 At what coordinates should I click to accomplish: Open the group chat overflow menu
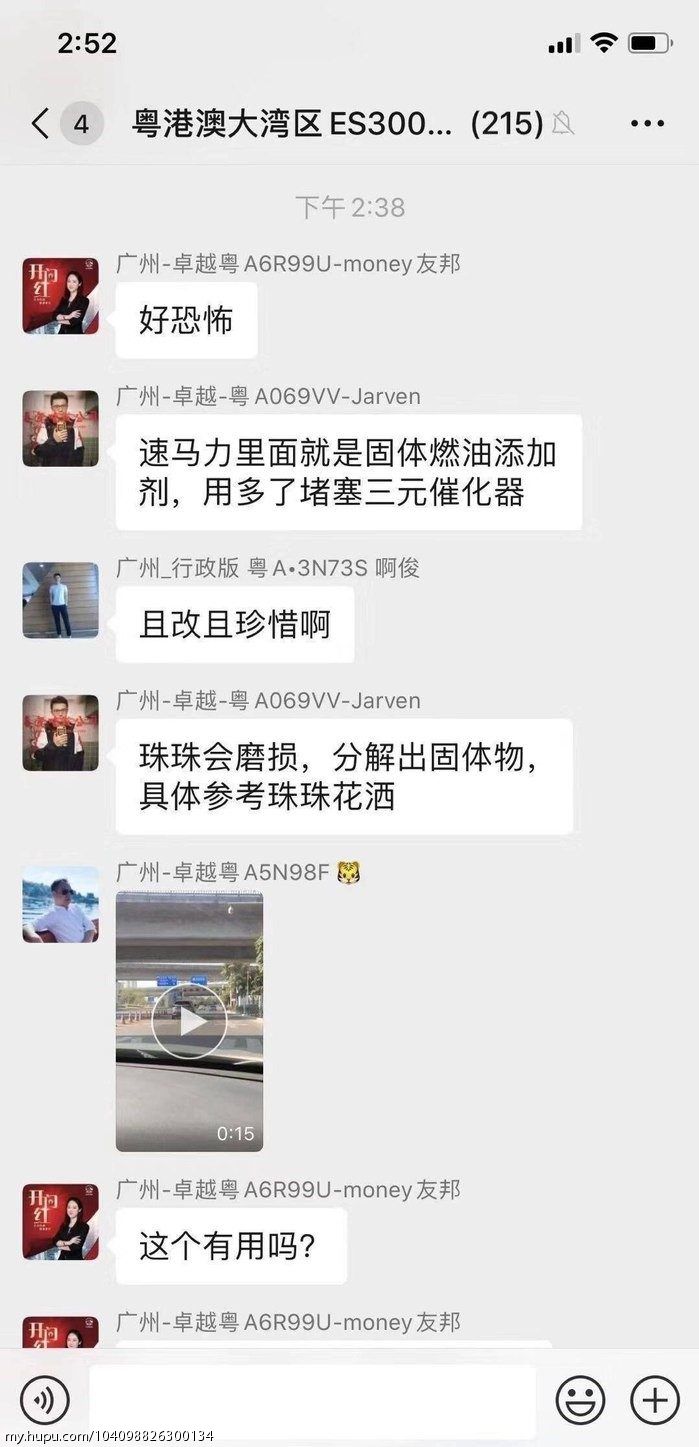[647, 124]
